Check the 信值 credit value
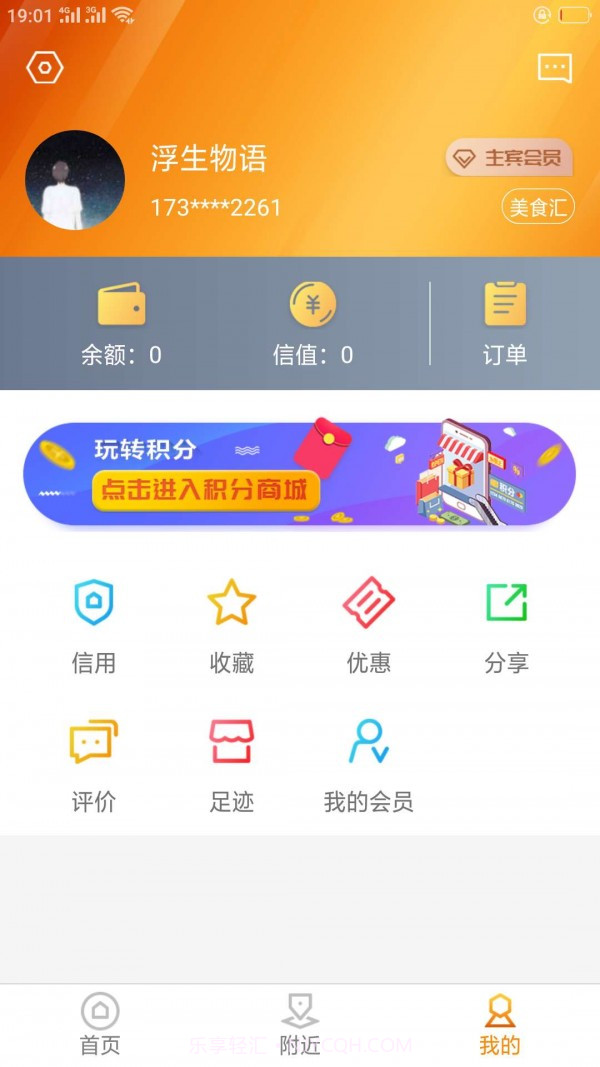600x1067 pixels. [313, 324]
